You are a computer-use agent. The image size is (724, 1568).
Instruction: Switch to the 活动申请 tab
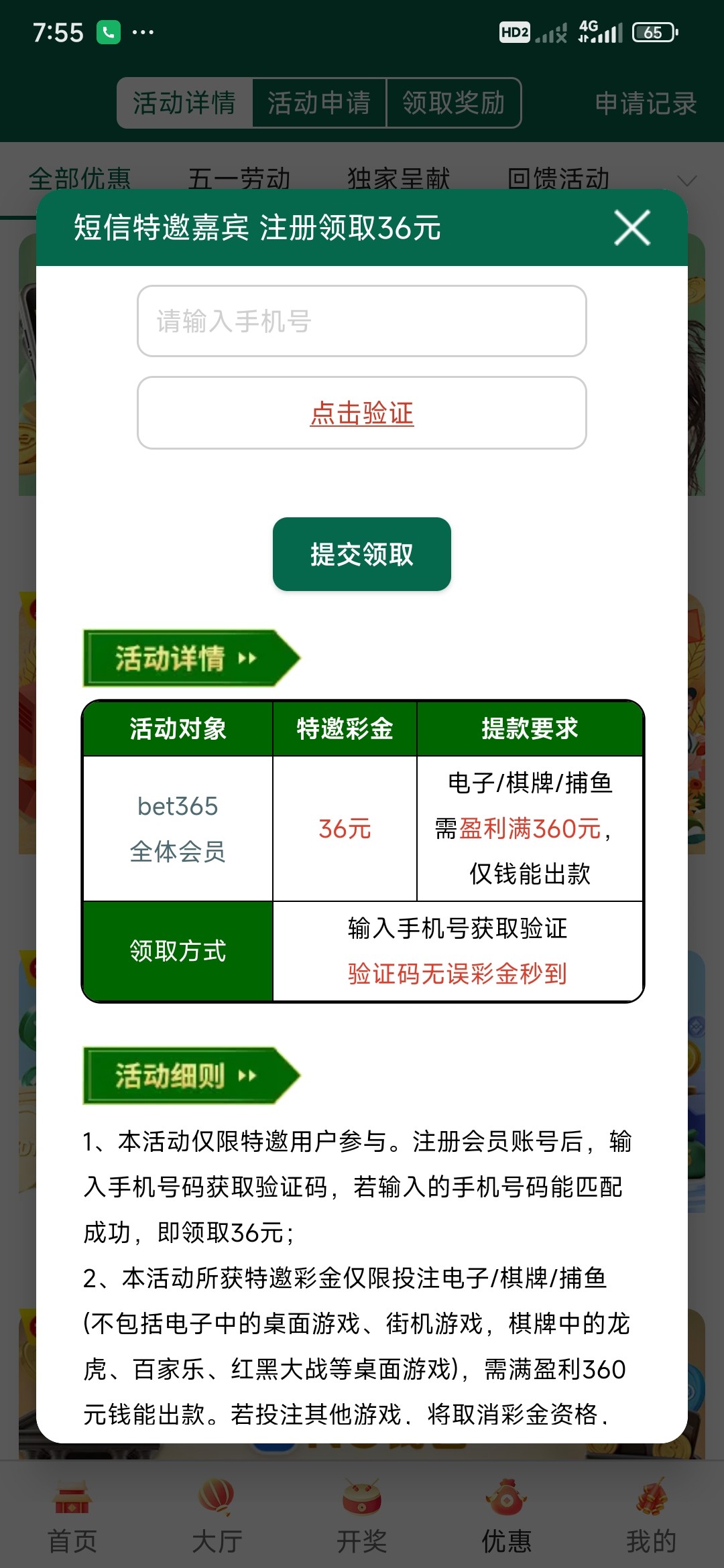pyautogui.click(x=319, y=103)
